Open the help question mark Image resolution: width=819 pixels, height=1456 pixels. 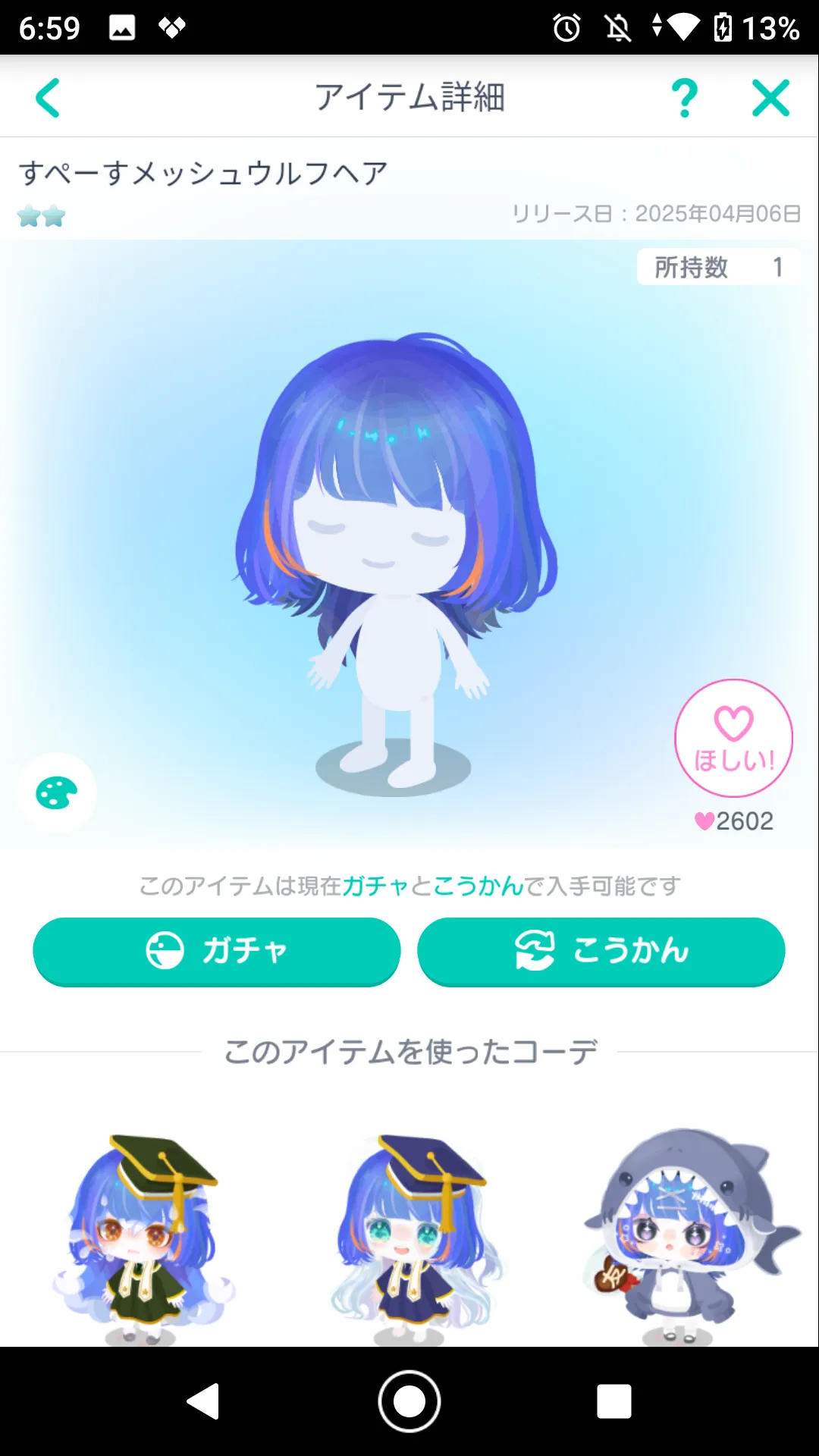684,98
